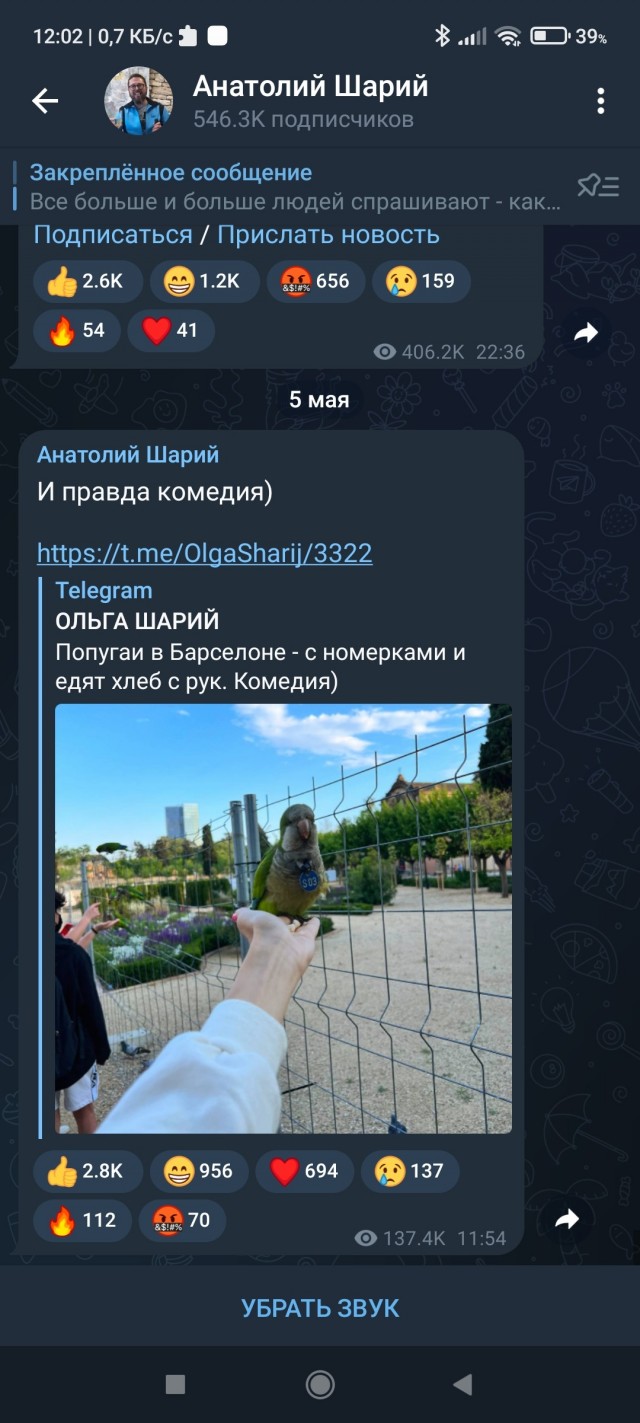Add thumbs-up reaction with 2.8K count
640x1423 pixels.
point(88,1171)
